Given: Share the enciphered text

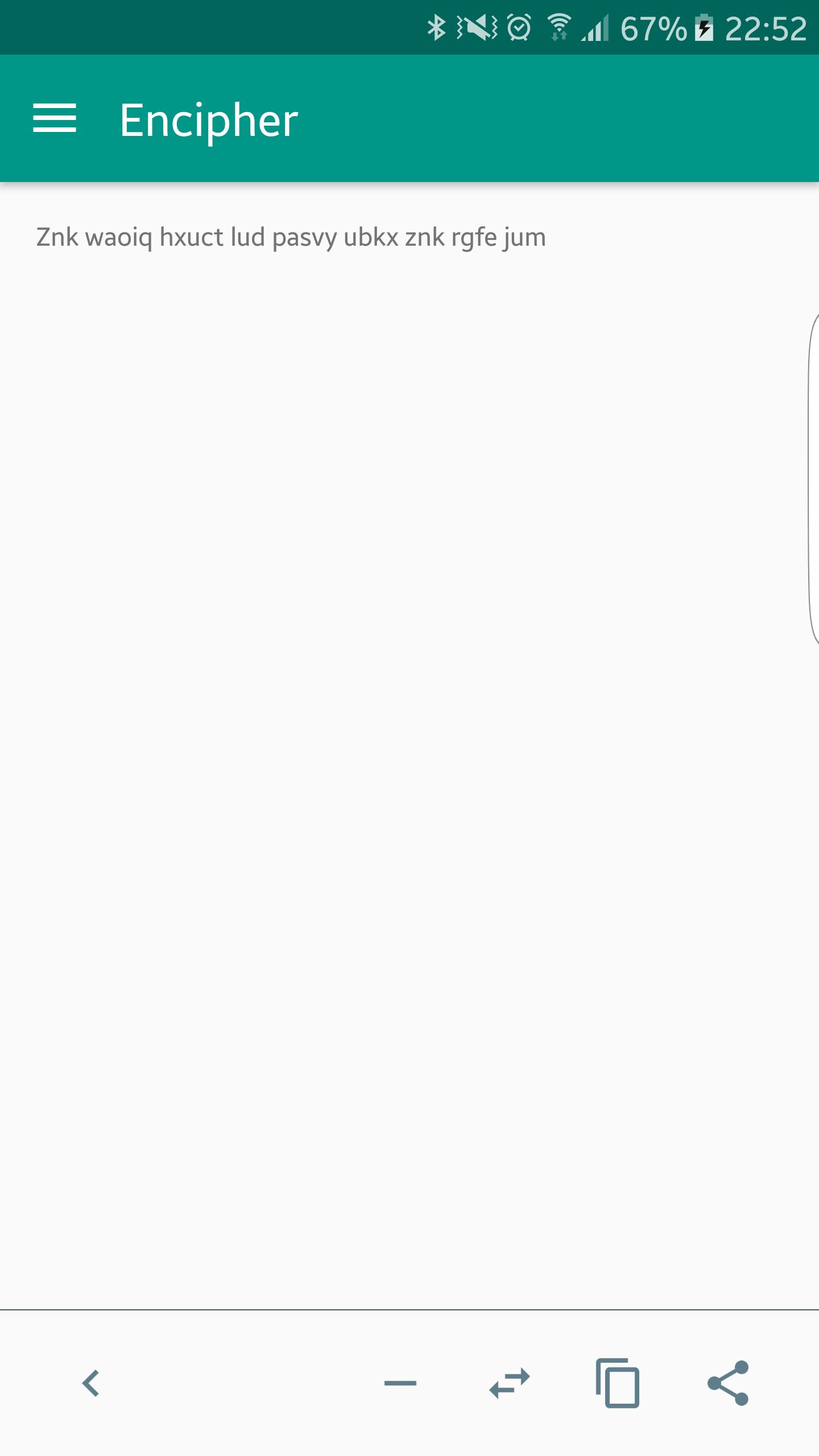Looking at the screenshot, I should 728,1383.
